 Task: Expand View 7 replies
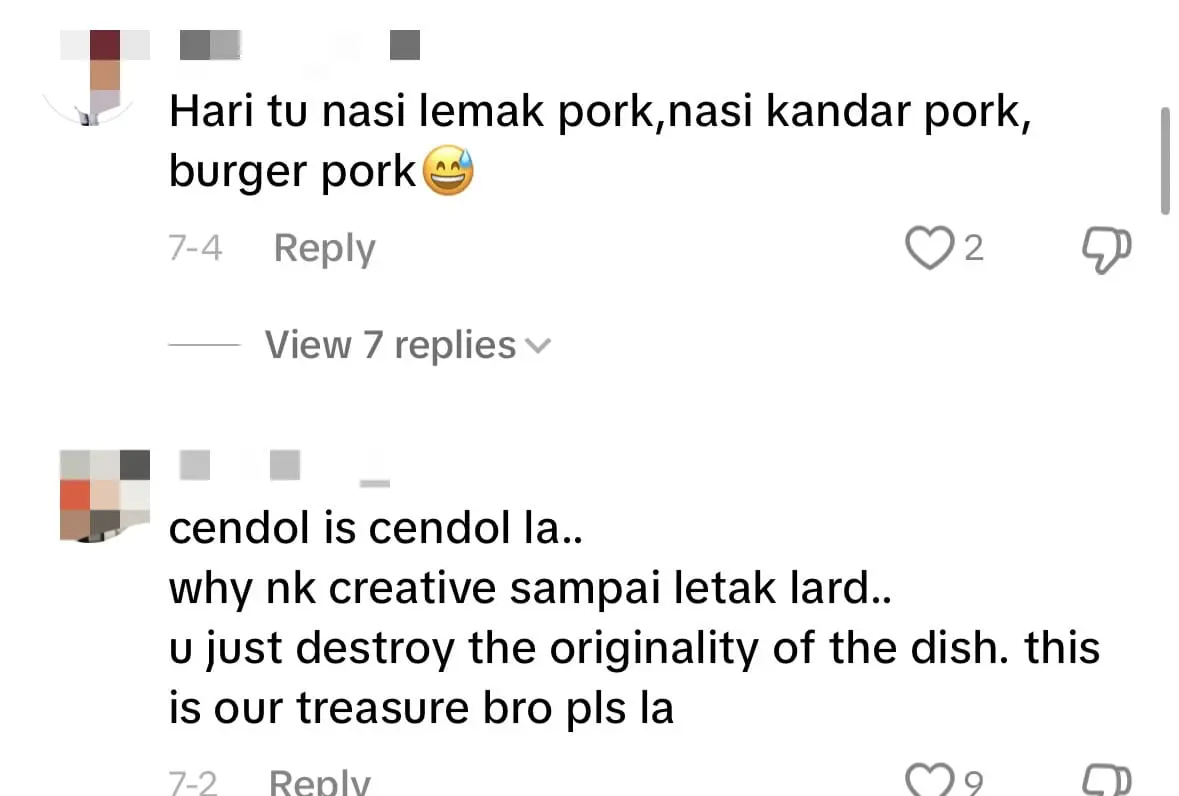(x=407, y=345)
